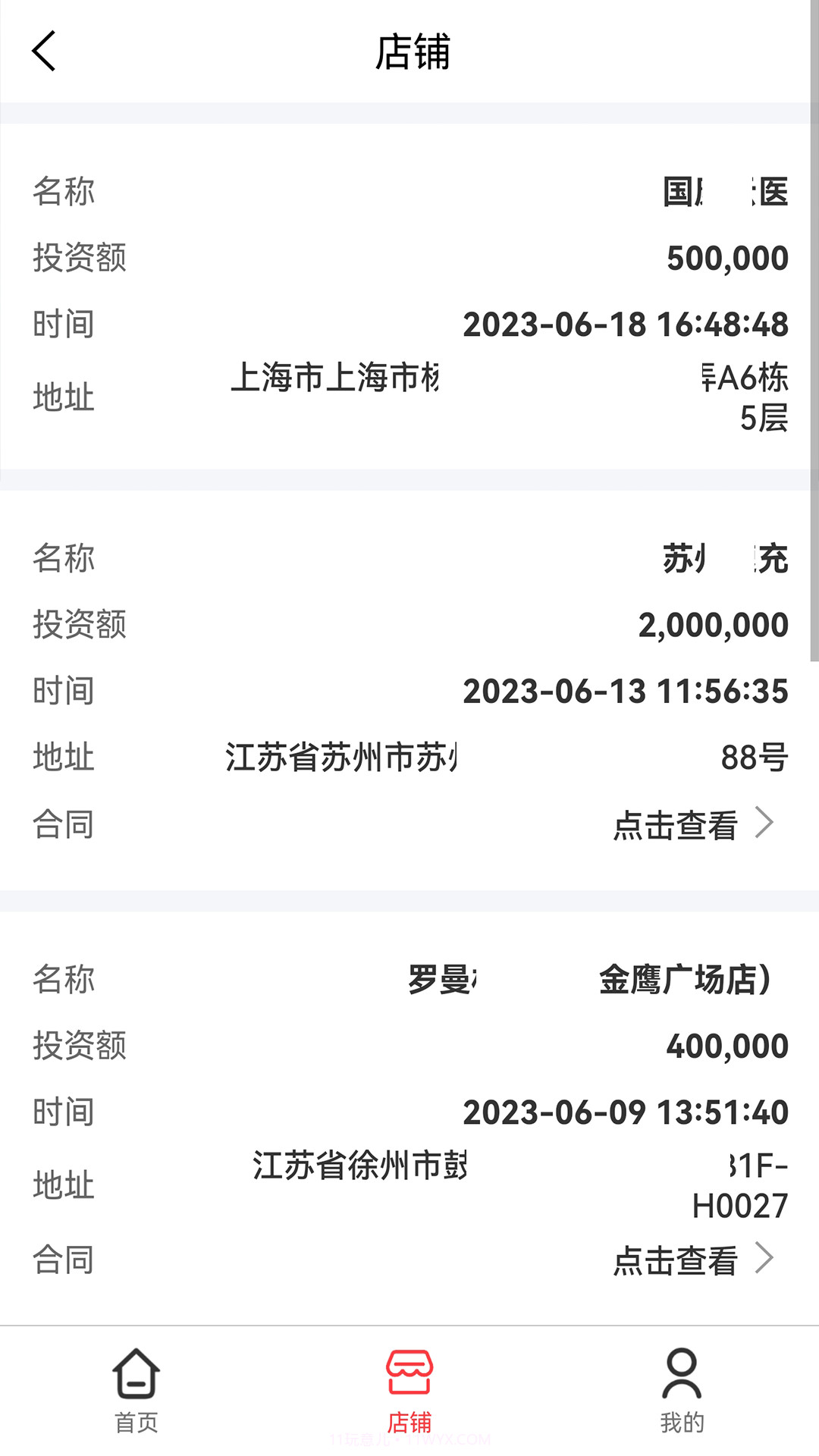This screenshot has height=1456, width=819.
Task: Expand contract details for 金鹰广场店
Action: coord(677,1260)
